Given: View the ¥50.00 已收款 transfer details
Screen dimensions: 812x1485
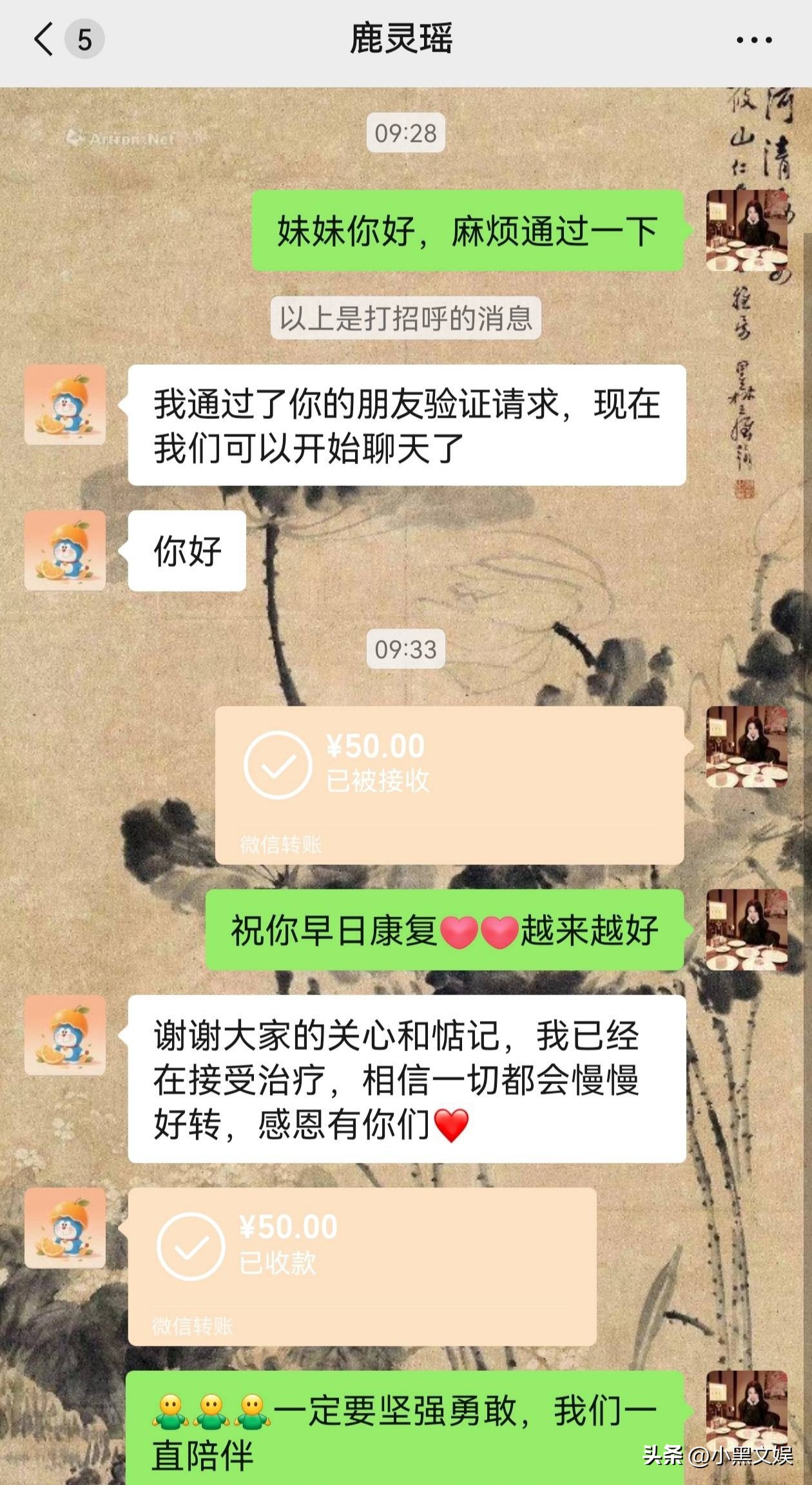Looking at the screenshot, I should click(362, 1266).
